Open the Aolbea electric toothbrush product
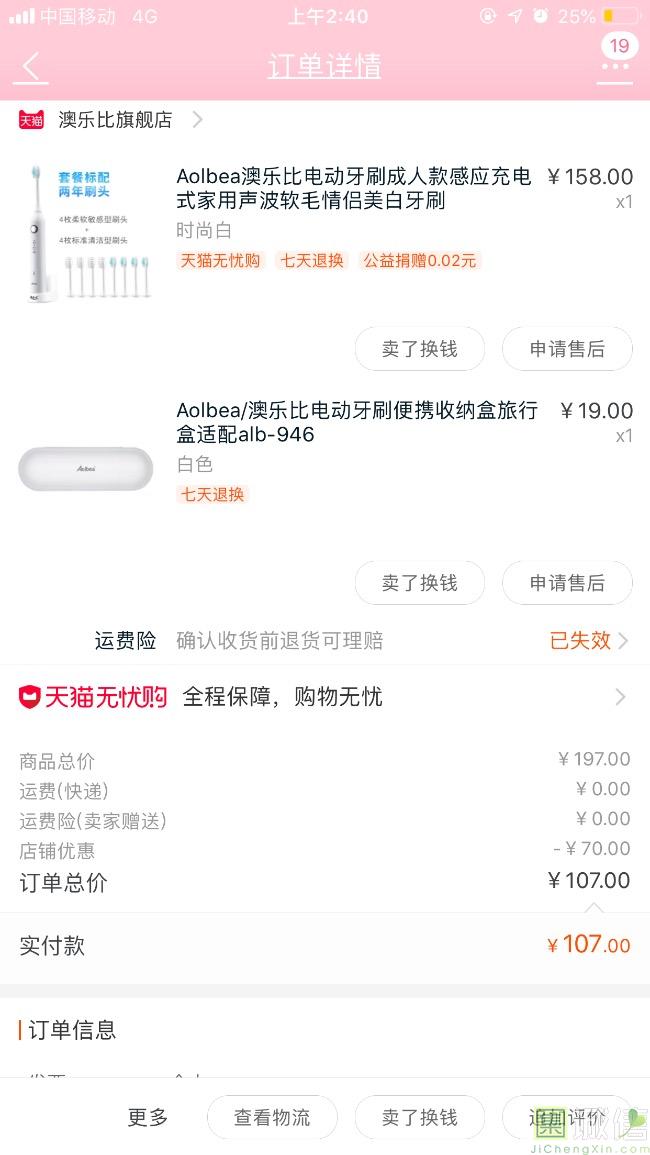 coord(353,189)
